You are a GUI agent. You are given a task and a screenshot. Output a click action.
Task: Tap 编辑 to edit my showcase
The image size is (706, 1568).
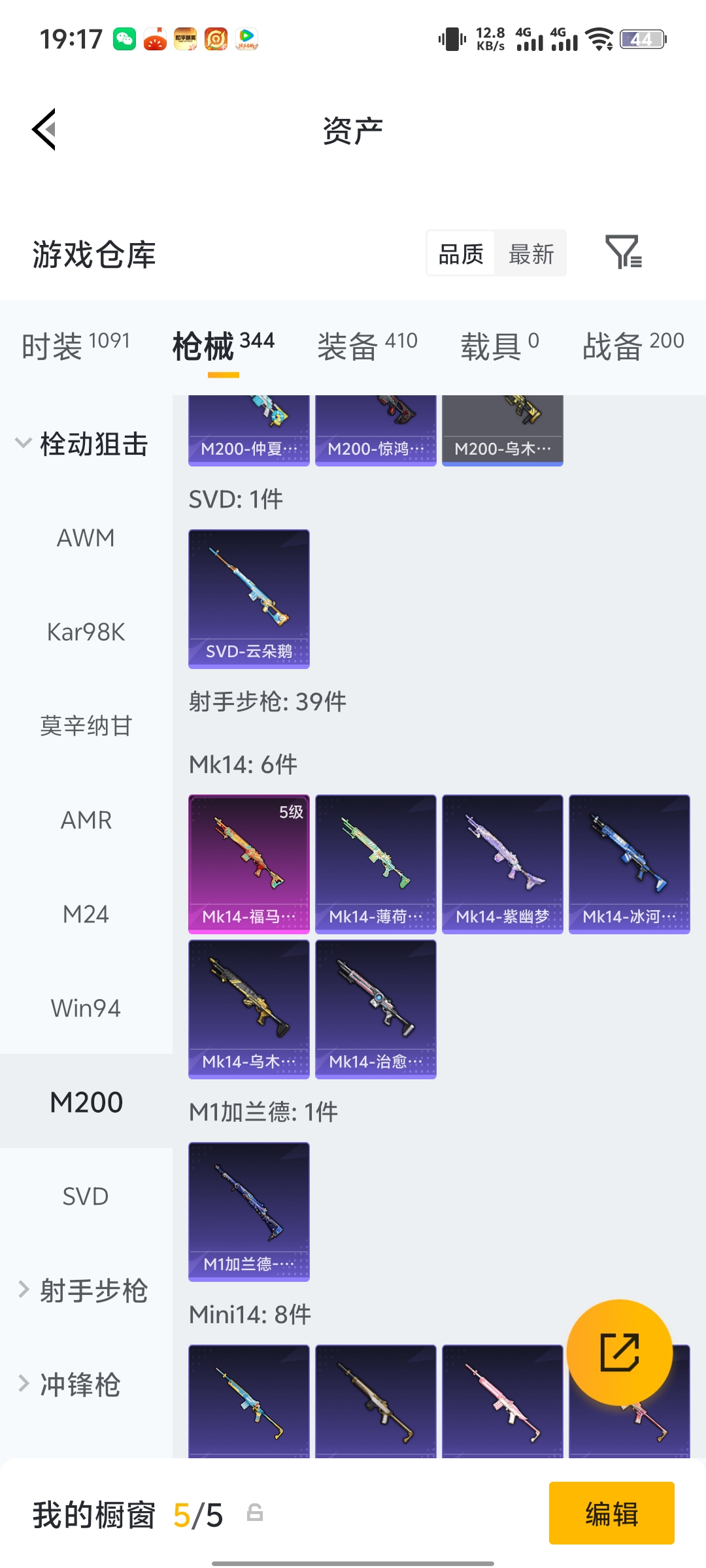pos(611,1513)
